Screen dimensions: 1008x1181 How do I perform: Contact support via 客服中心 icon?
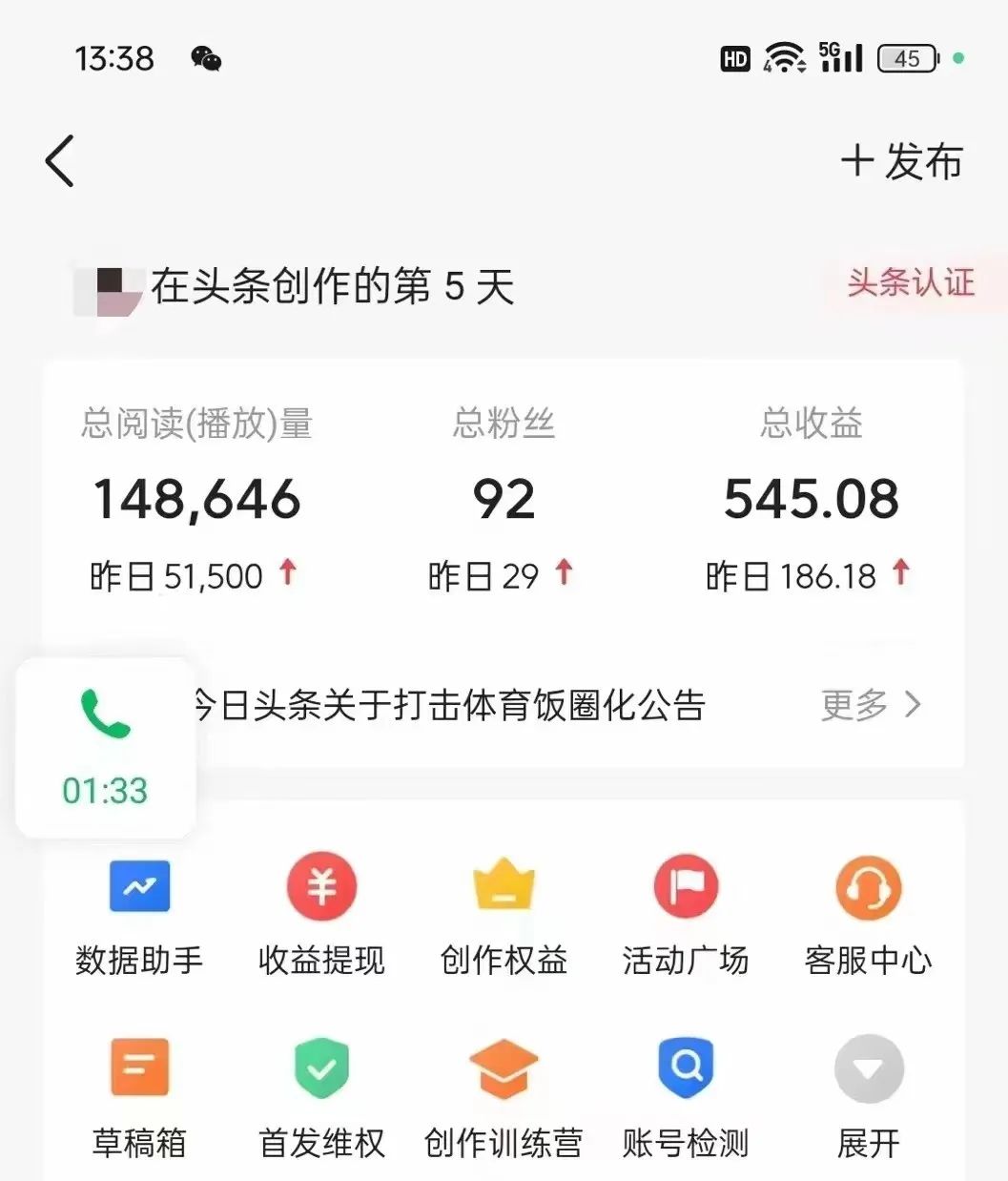click(x=867, y=911)
